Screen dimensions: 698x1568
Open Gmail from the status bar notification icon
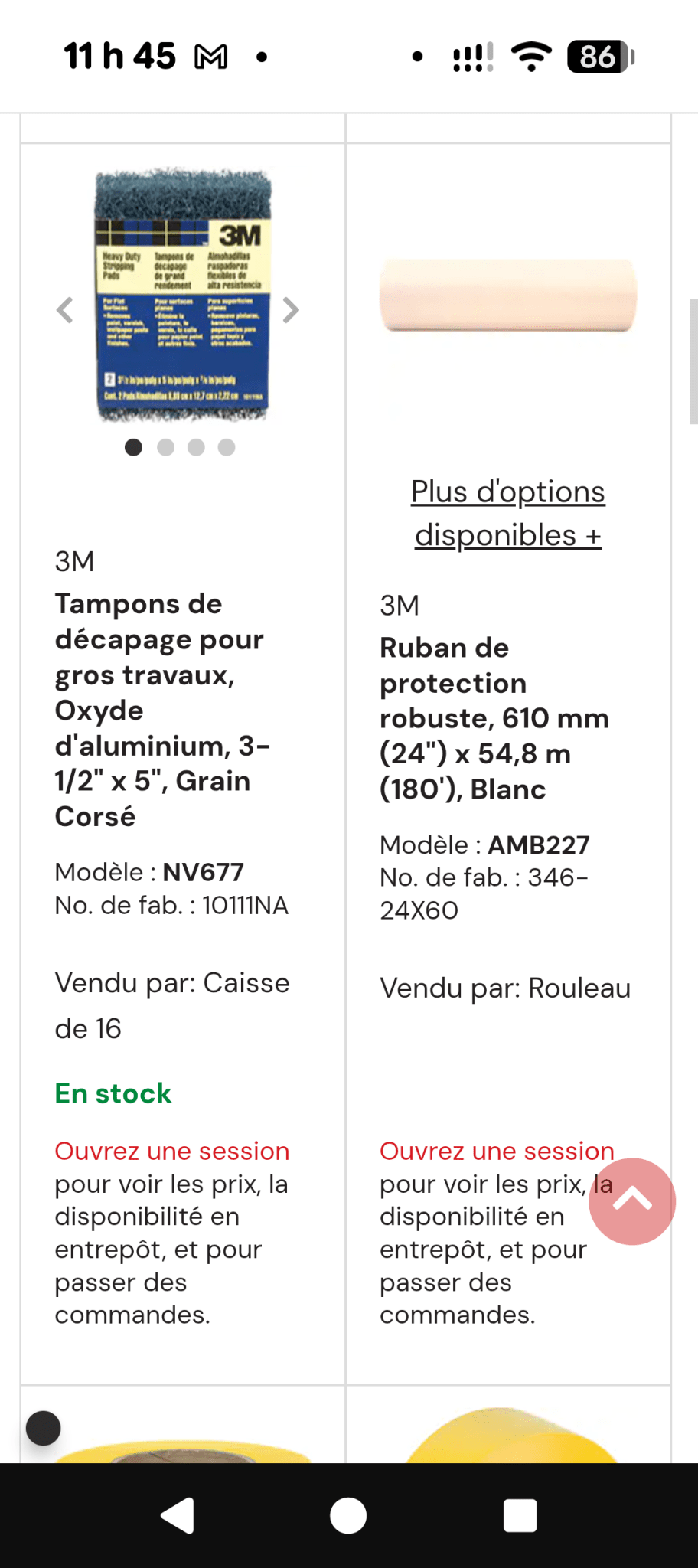(212, 56)
